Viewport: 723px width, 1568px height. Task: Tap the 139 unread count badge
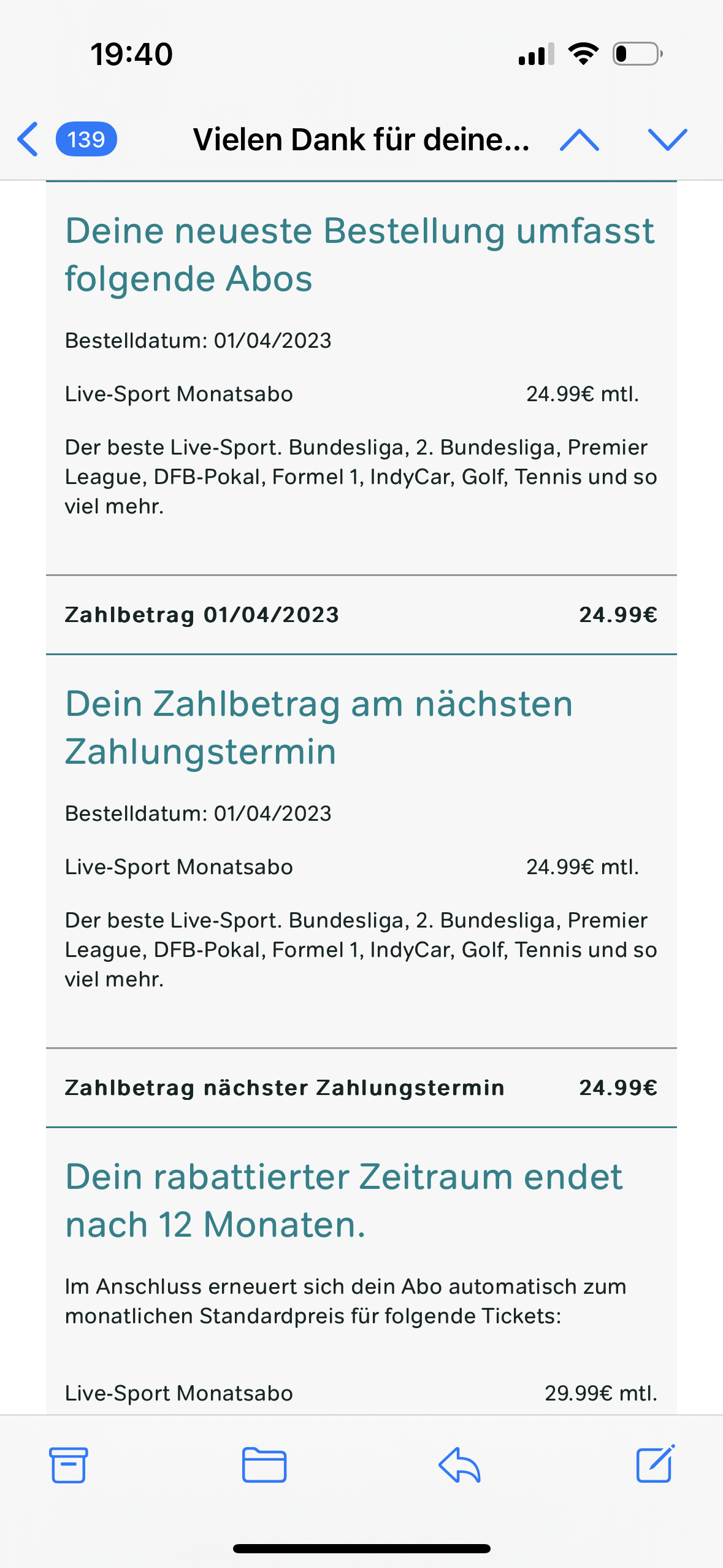86,139
